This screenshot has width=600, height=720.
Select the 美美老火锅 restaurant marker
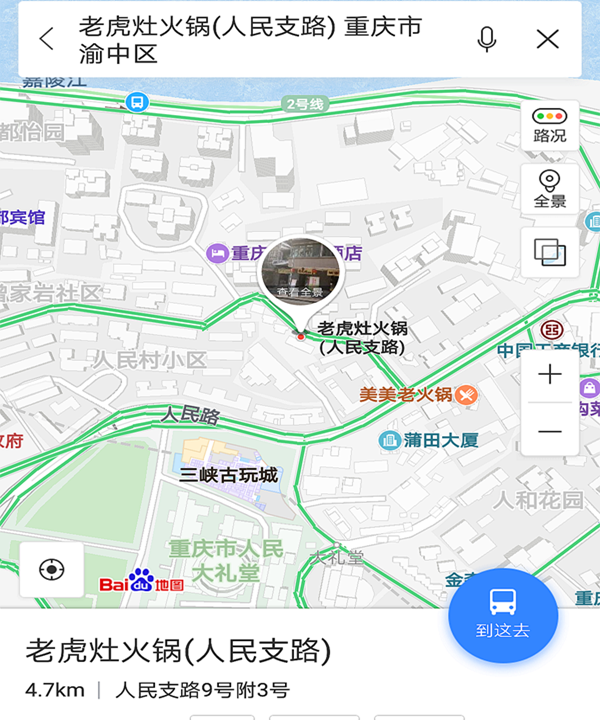(x=465, y=395)
